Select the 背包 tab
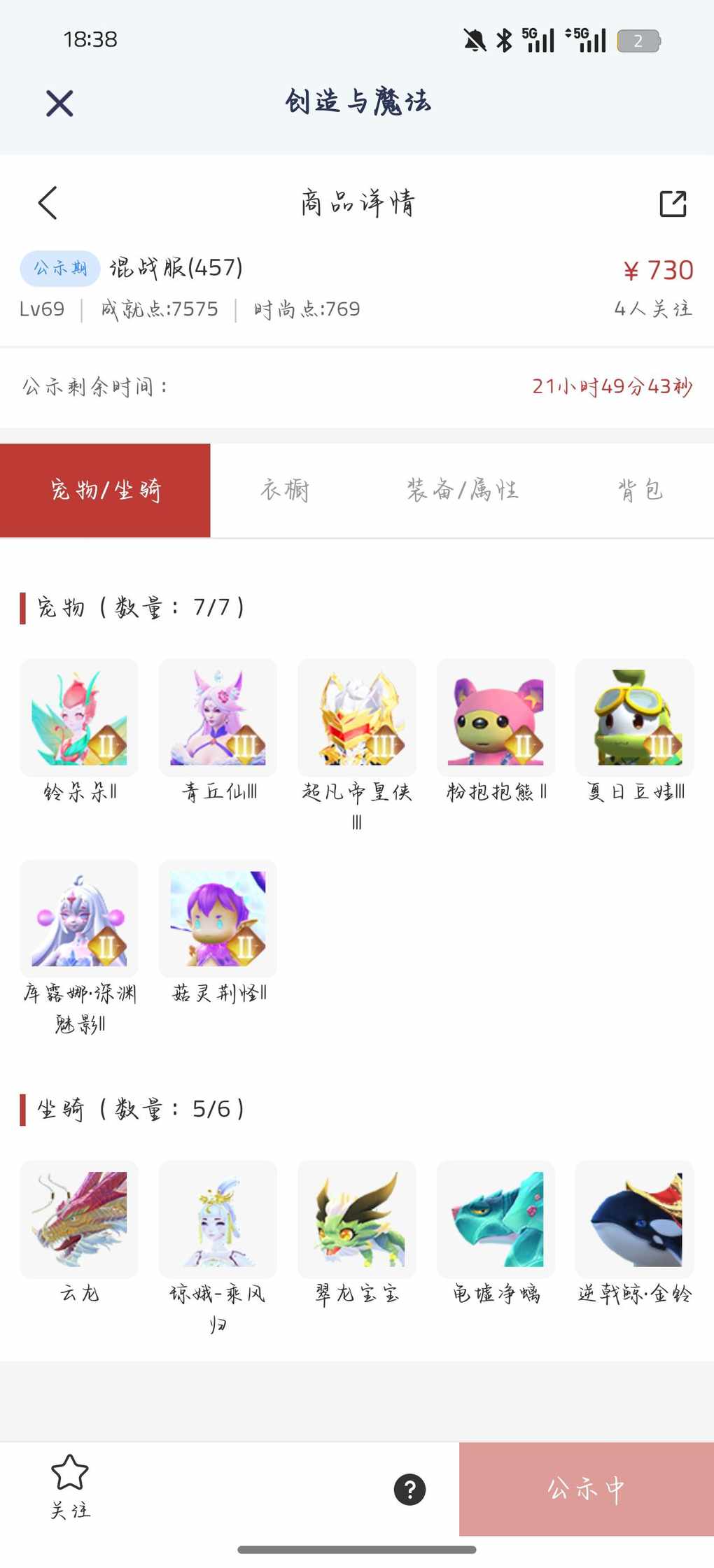This screenshot has width=714, height=1568. [640, 490]
